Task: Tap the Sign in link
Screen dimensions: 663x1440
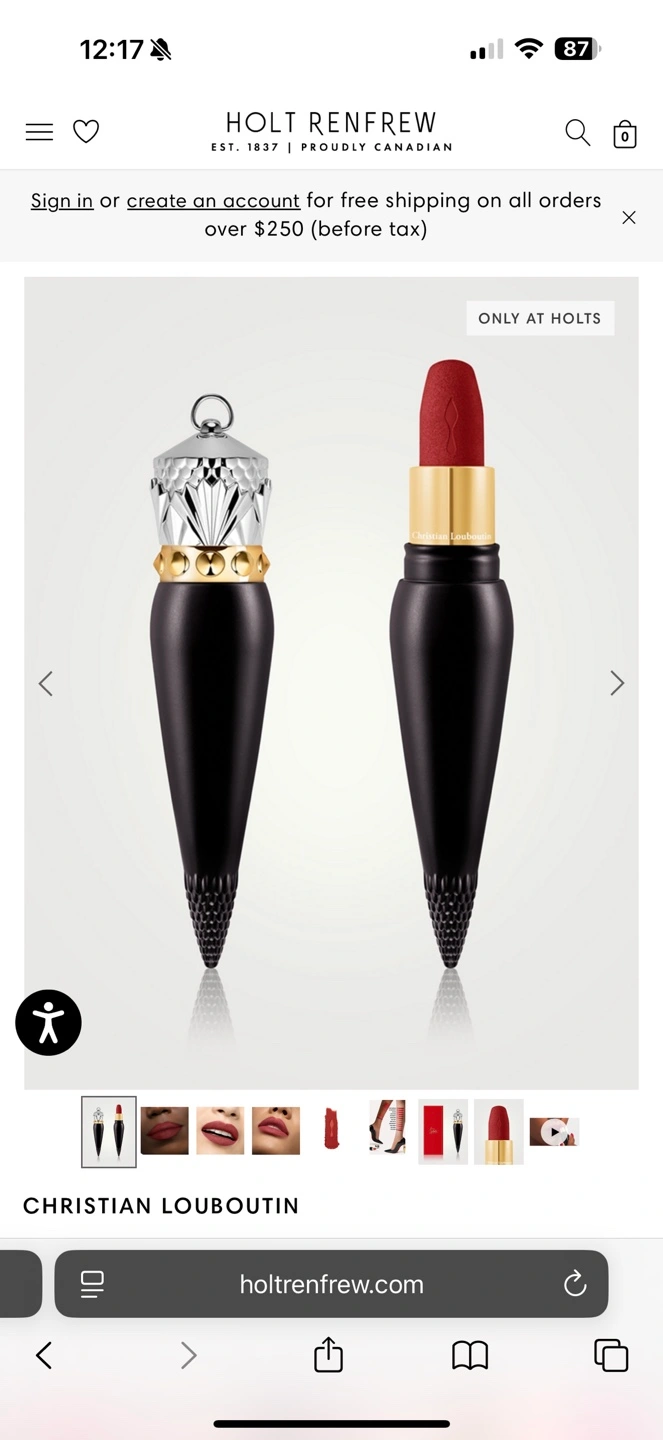Action: click(x=62, y=200)
